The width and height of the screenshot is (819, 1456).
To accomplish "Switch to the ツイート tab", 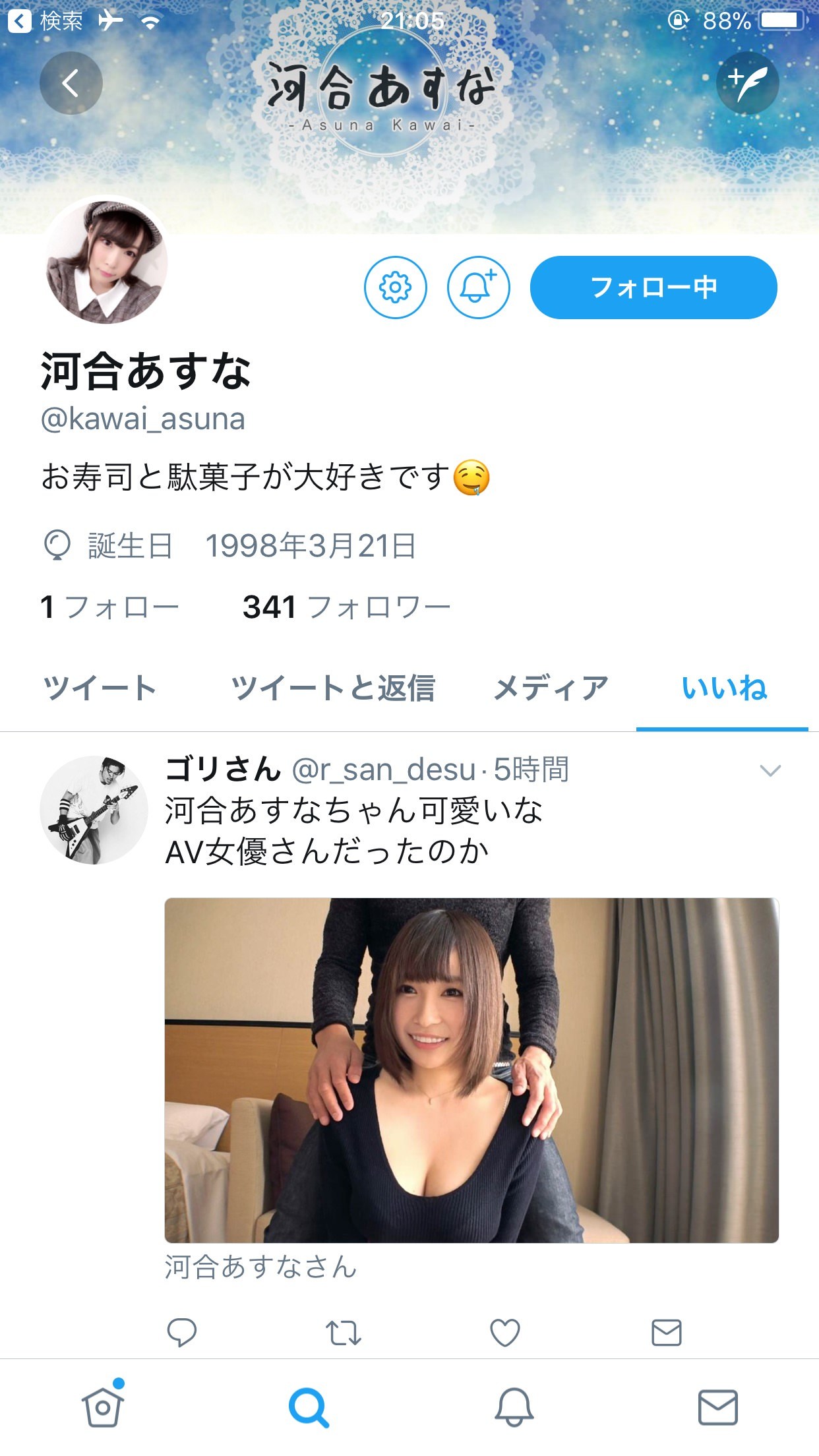I will pos(100,688).
